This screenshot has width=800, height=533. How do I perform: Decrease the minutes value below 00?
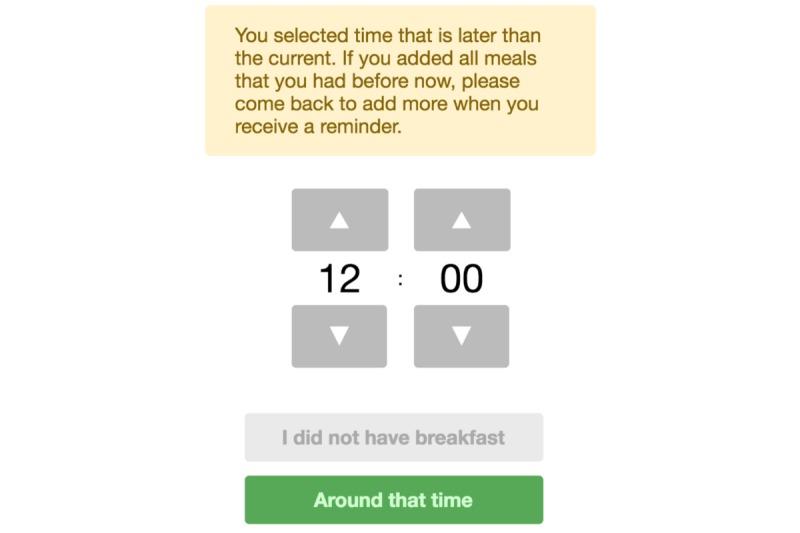click(x=461, y=336)
